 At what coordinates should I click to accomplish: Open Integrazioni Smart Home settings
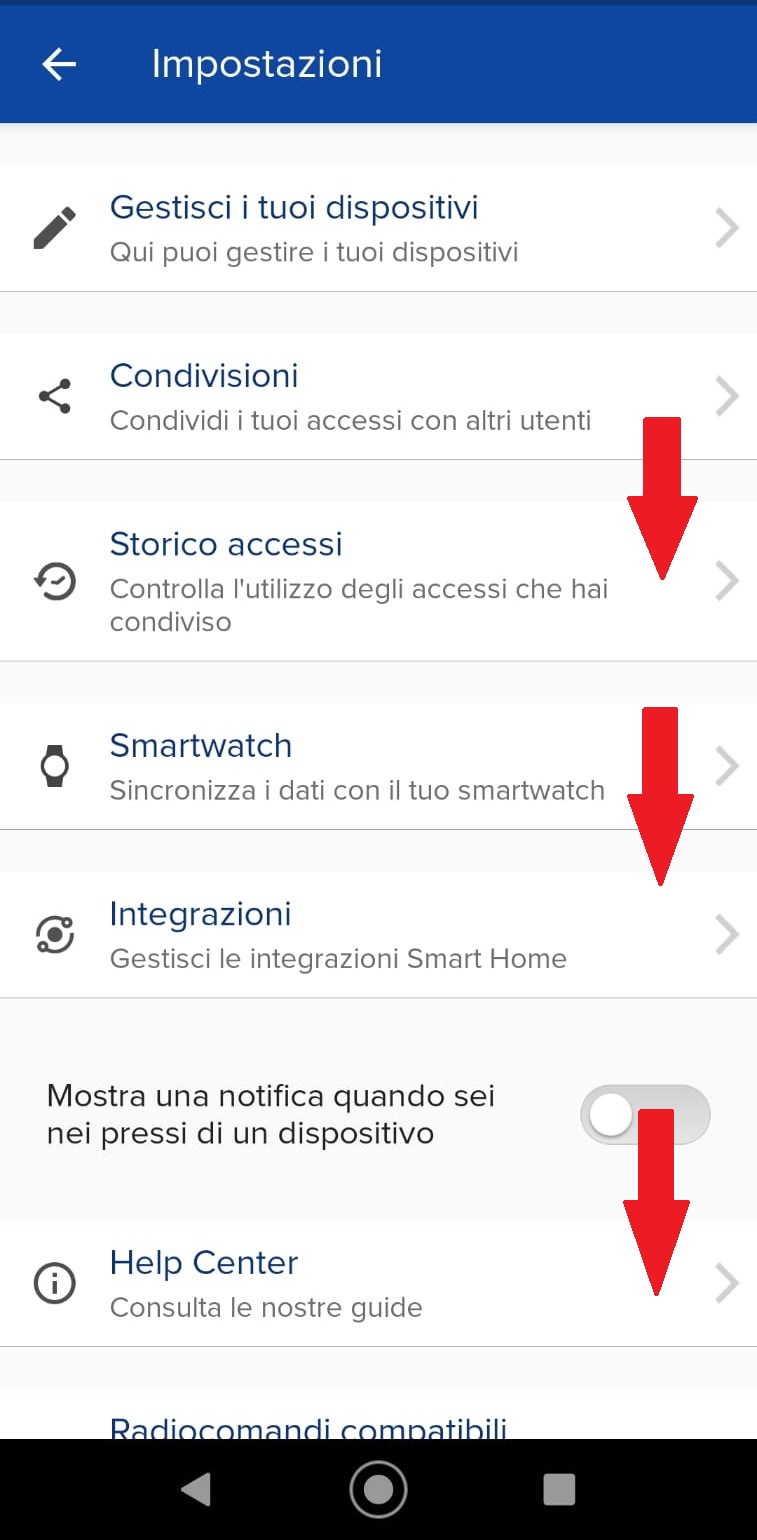pyautogui.click(x=378, y=934)
